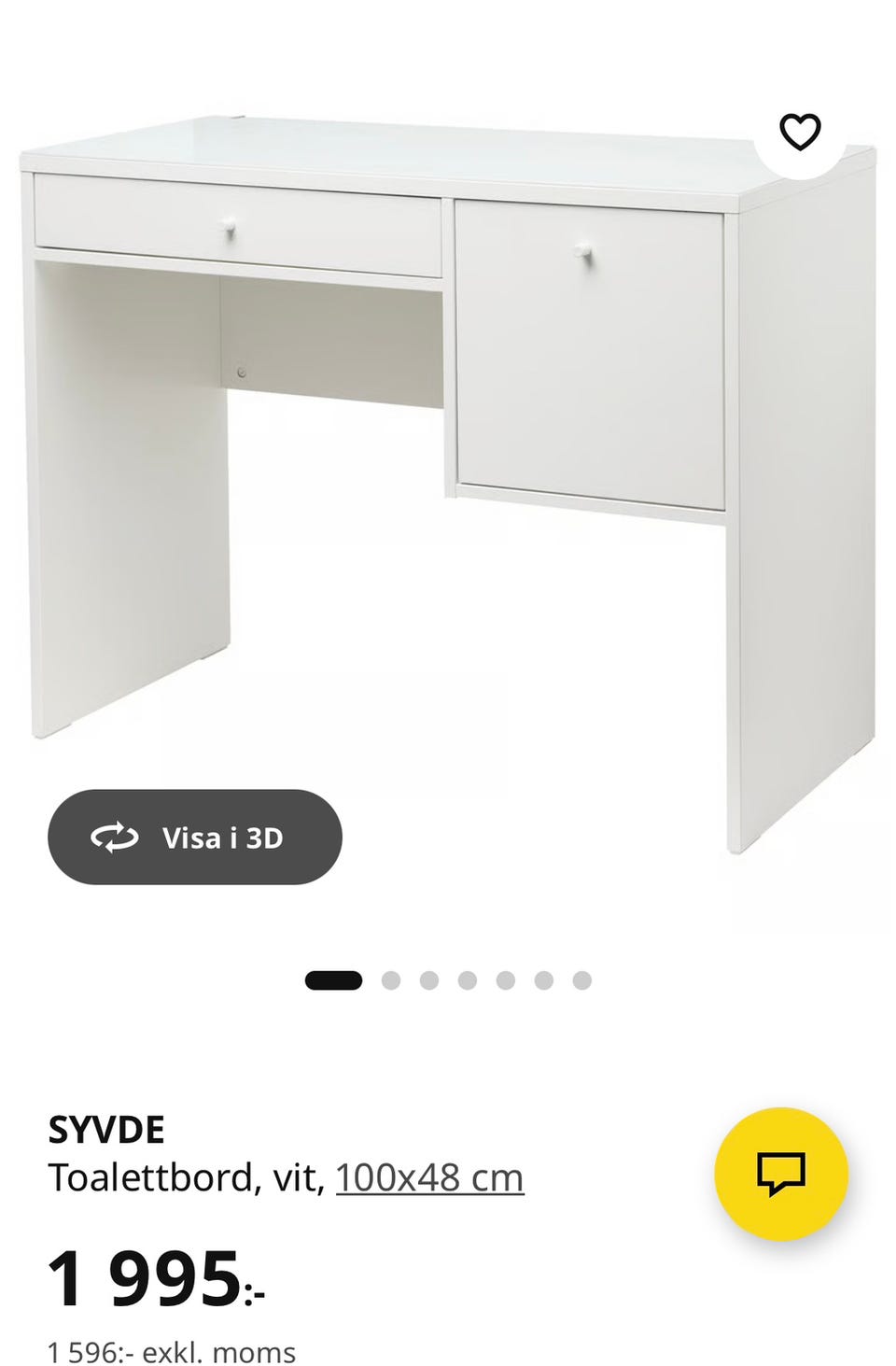Open the 100x48 cm measurements link

(429, 1177)
